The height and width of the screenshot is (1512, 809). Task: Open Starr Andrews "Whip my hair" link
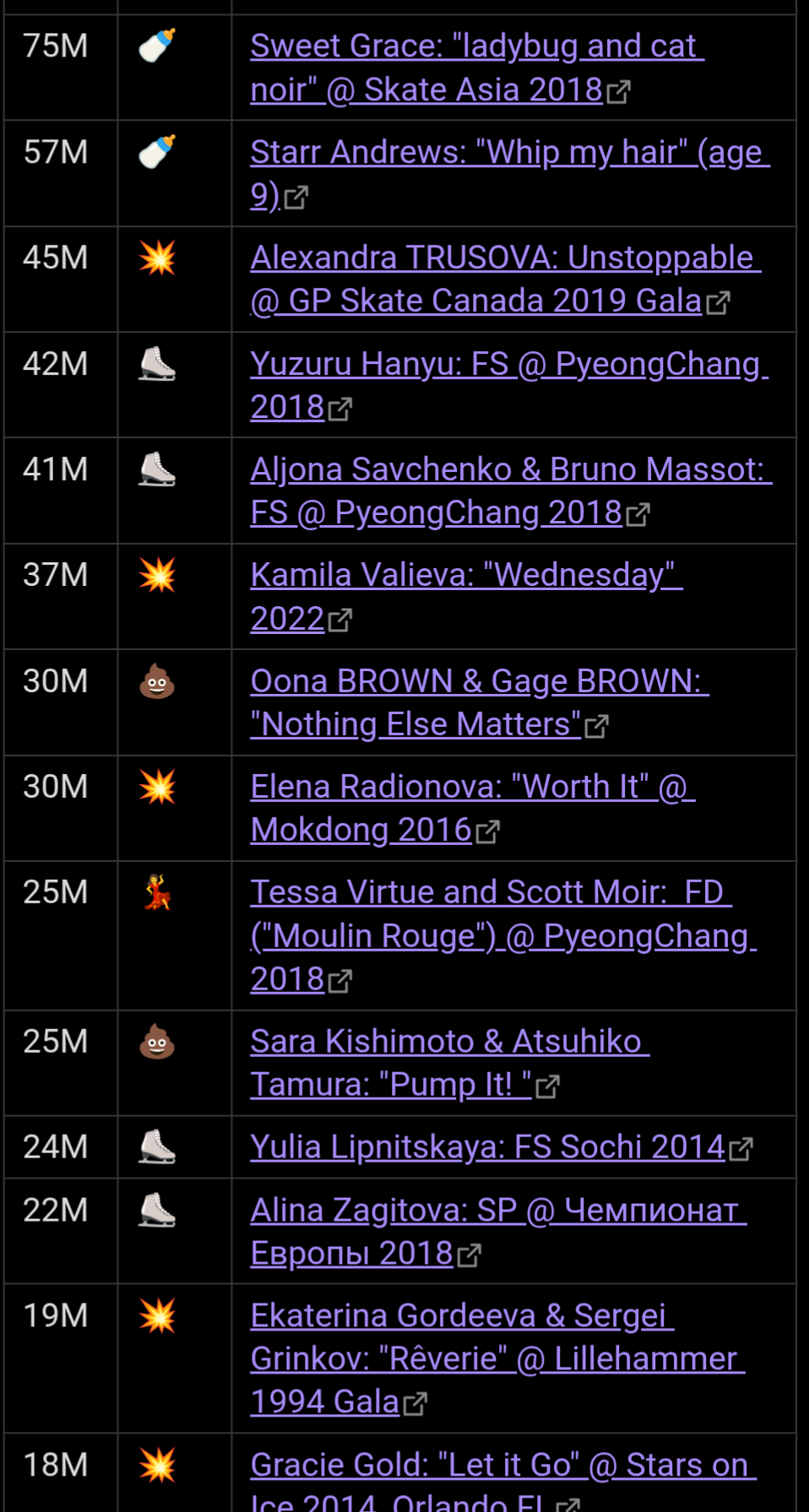tap(509, 154)
